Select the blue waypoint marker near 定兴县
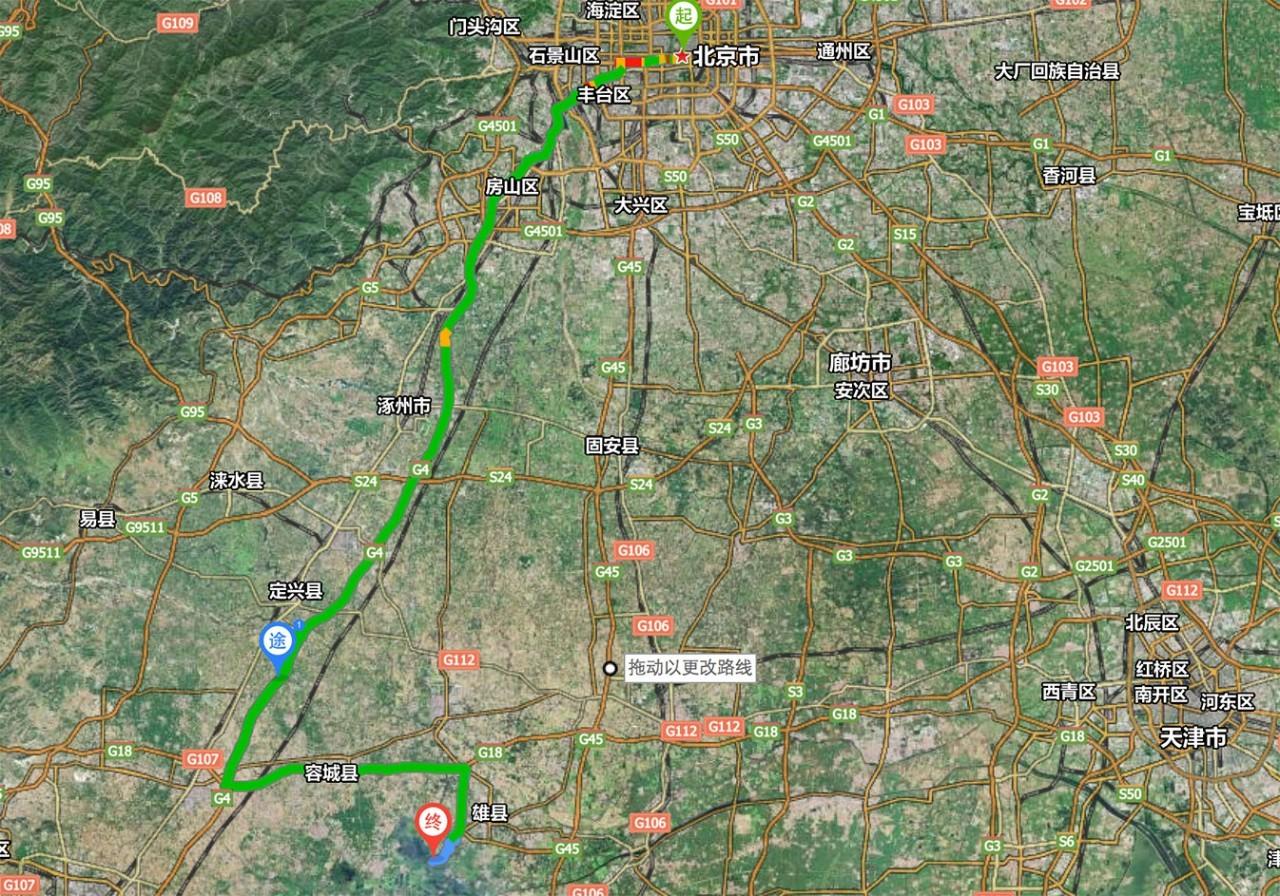Screen dimensions: 1280x896 tap(277, 642)
